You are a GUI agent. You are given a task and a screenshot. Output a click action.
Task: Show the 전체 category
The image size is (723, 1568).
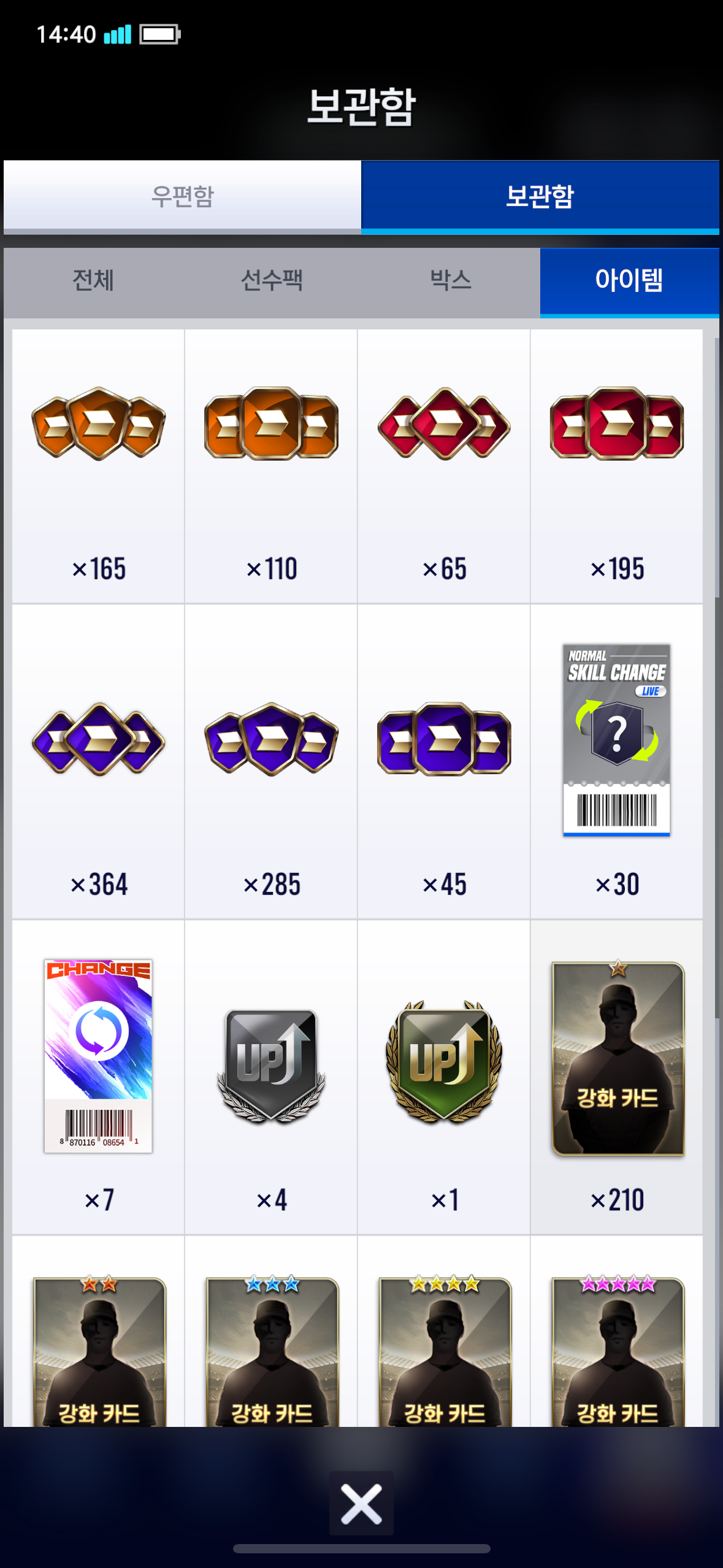pyautogui.click(x=93, y=281)
